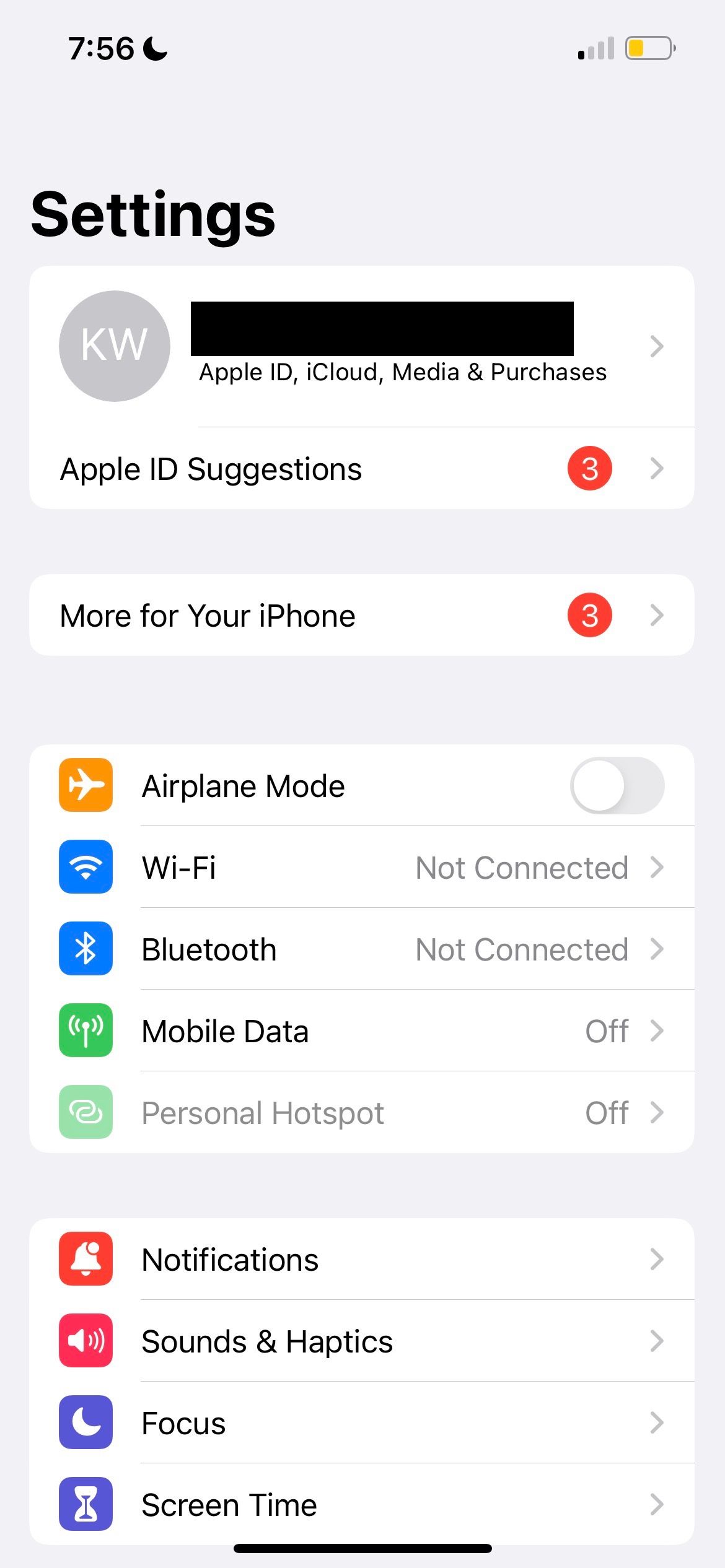Image resolution: width=725 pixels, height=1568 pixels.
Task: Tap the Sounds & Haptics speaker icon
Action: pyautogui.click(x=85, y=1341)
